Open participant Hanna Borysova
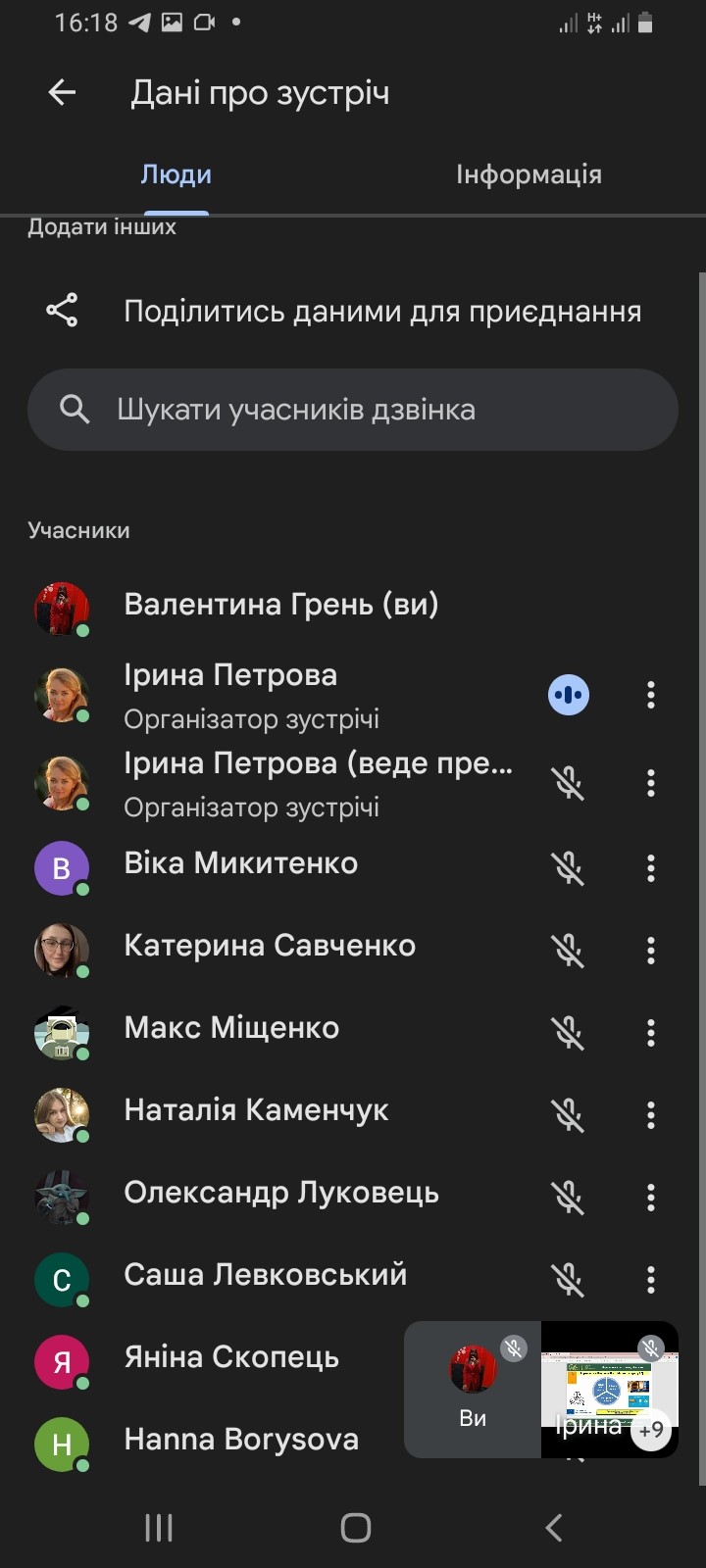 (241, 1441)
